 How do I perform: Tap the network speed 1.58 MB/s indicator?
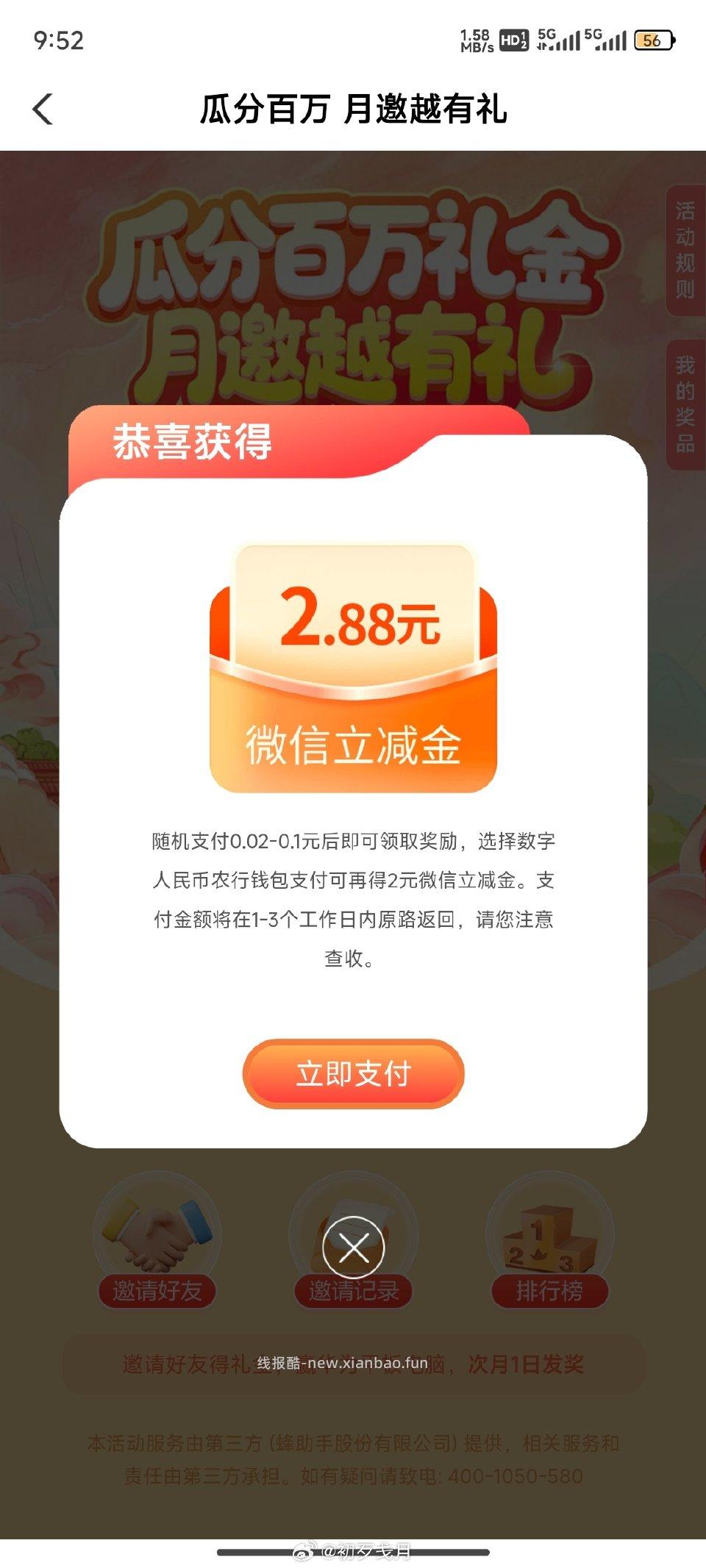(476, 38)
